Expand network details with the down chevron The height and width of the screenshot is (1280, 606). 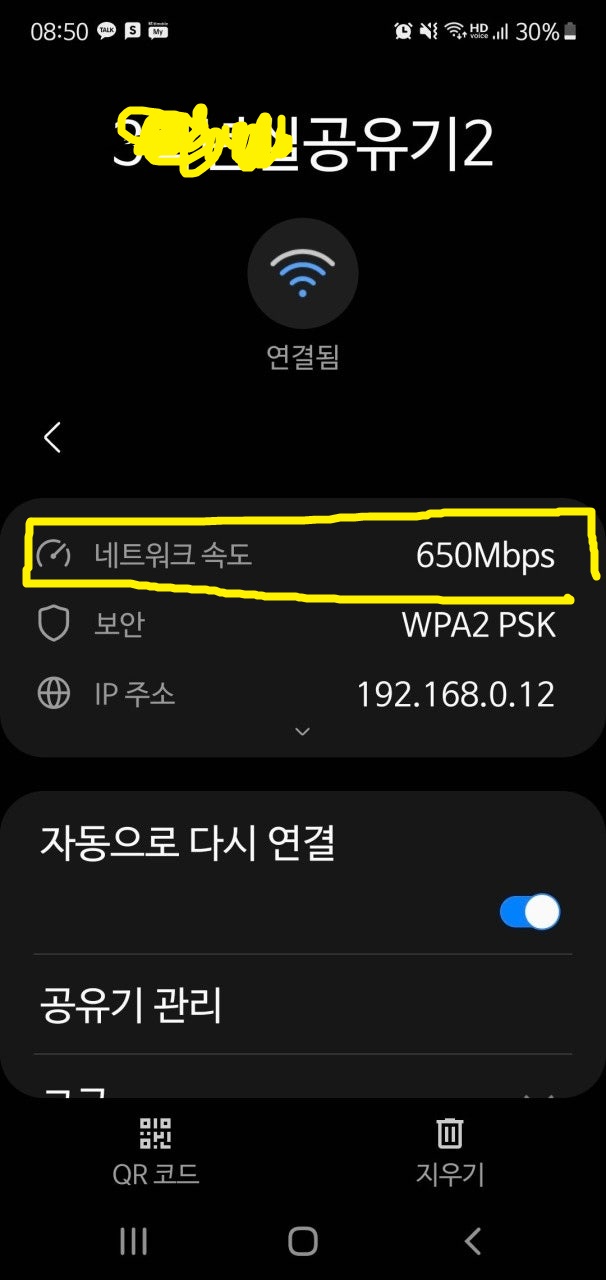click(x=303, y=731)
